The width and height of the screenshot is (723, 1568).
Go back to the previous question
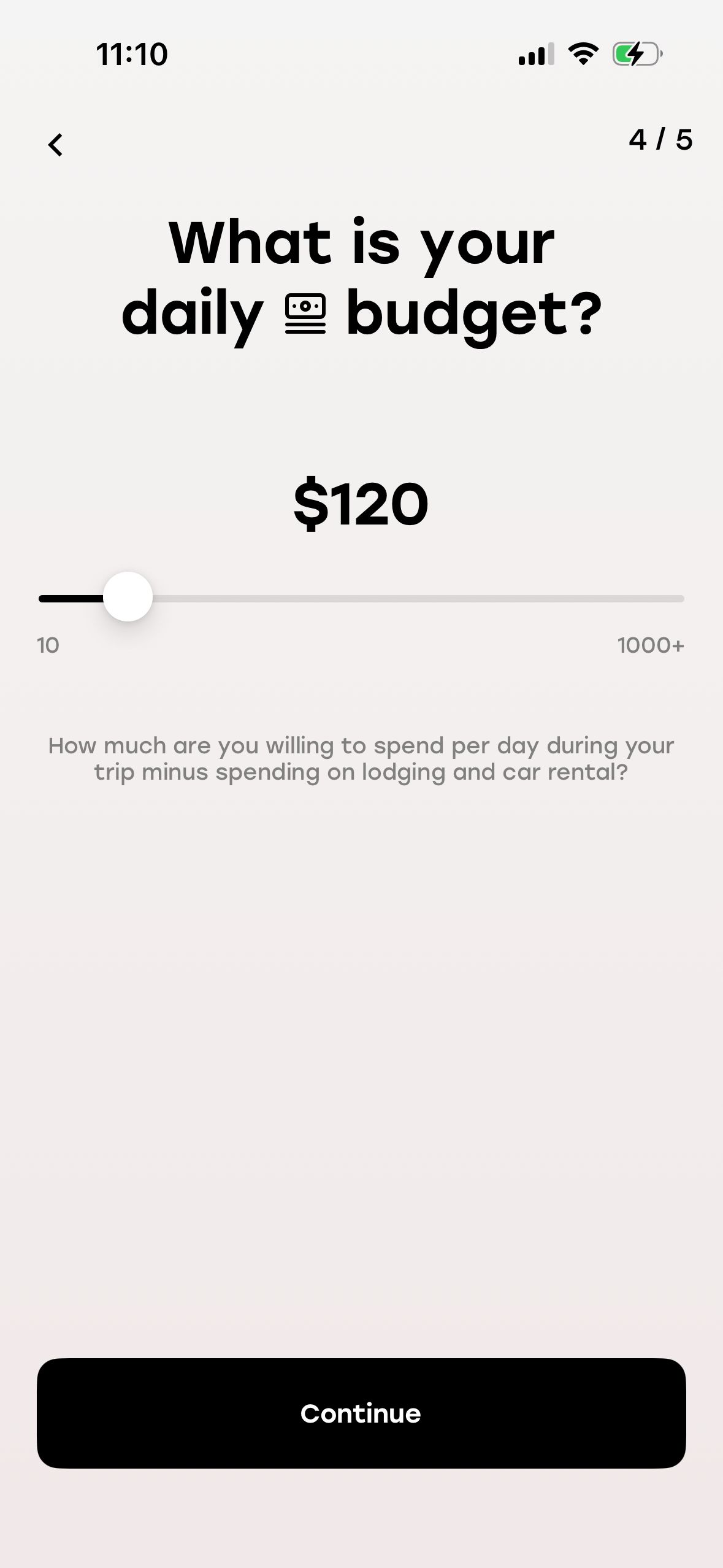click(x=55, y=145)
